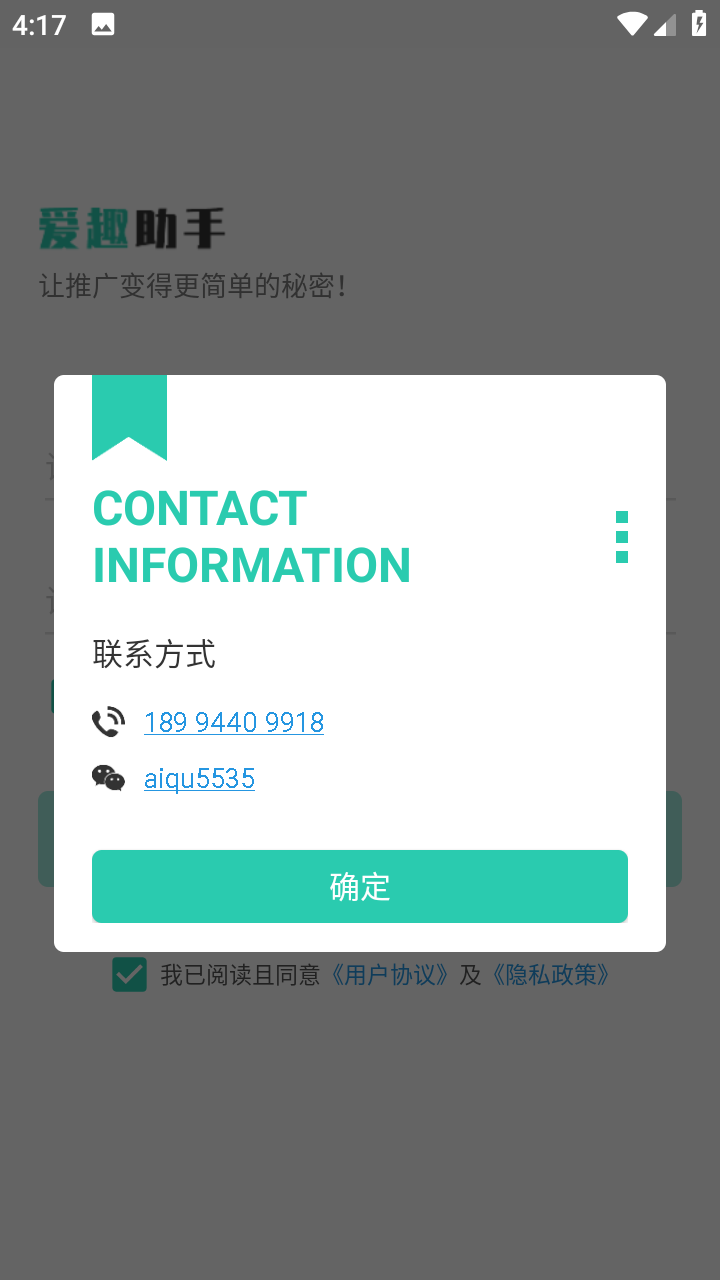This screenshot has height=1280, width=720.
Task: Call the number 189 9440 9918
Action: coord(233,722)
